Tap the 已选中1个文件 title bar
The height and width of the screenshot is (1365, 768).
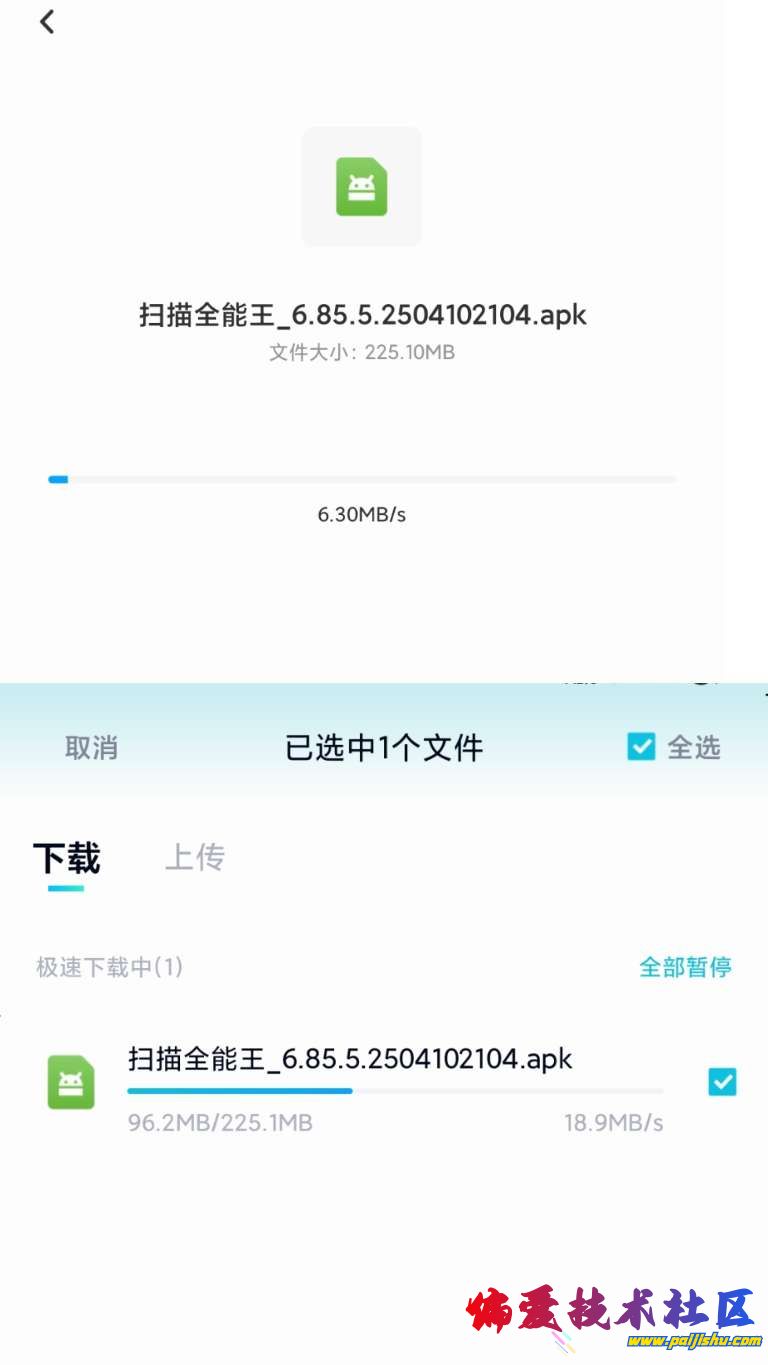(x=383, y=747)
